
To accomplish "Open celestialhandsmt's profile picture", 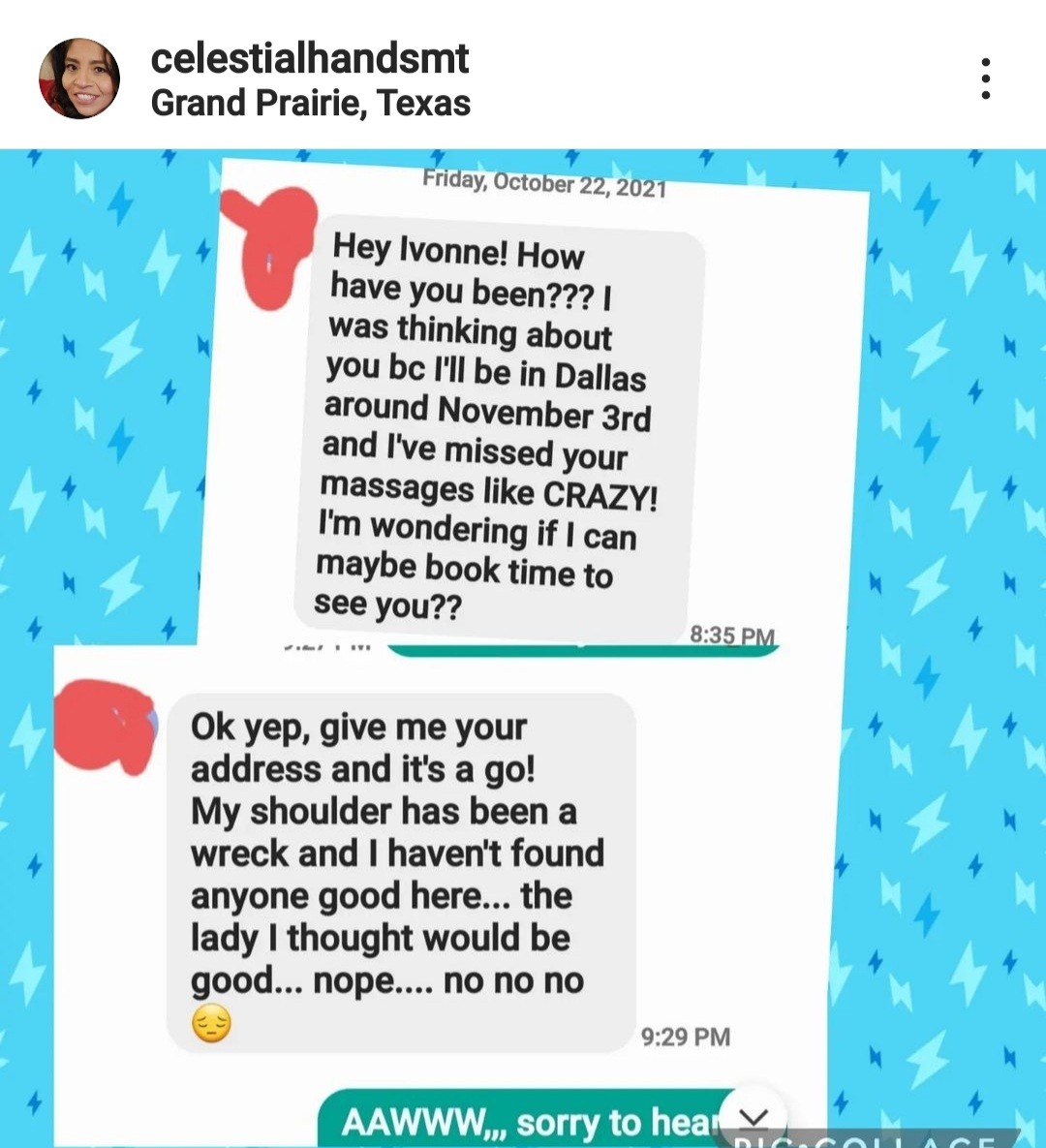I will [79, 78].
